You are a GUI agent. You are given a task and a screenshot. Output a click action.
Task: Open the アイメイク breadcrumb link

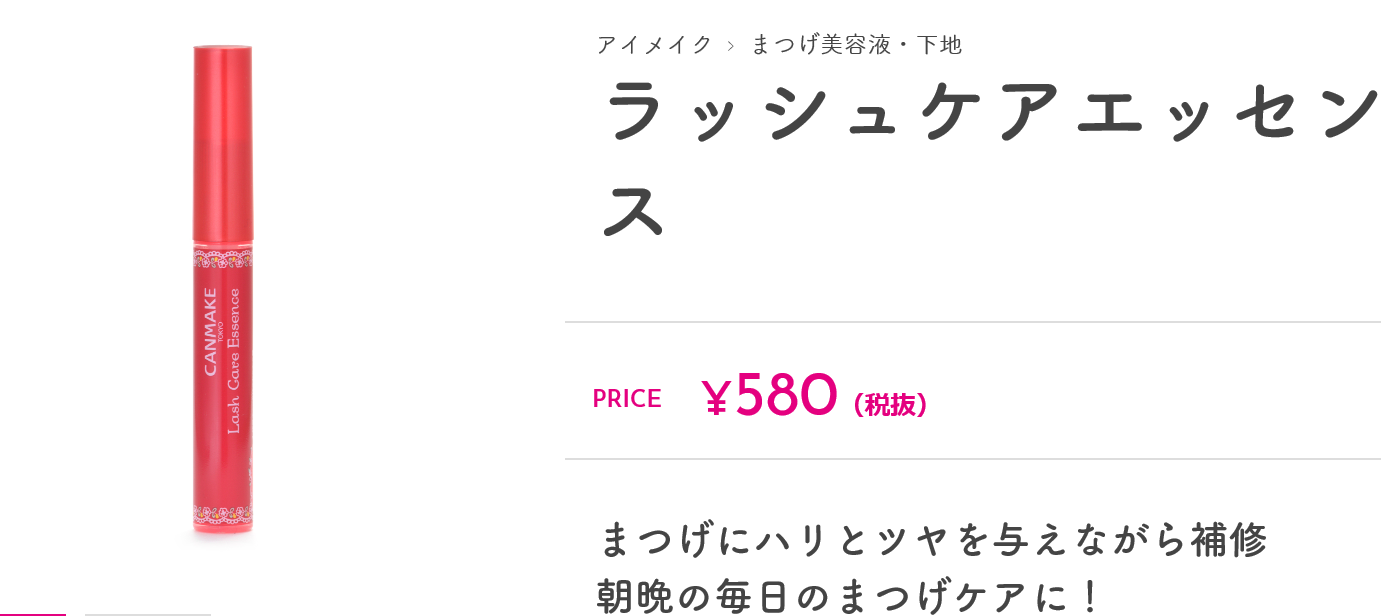click(654, 44)
